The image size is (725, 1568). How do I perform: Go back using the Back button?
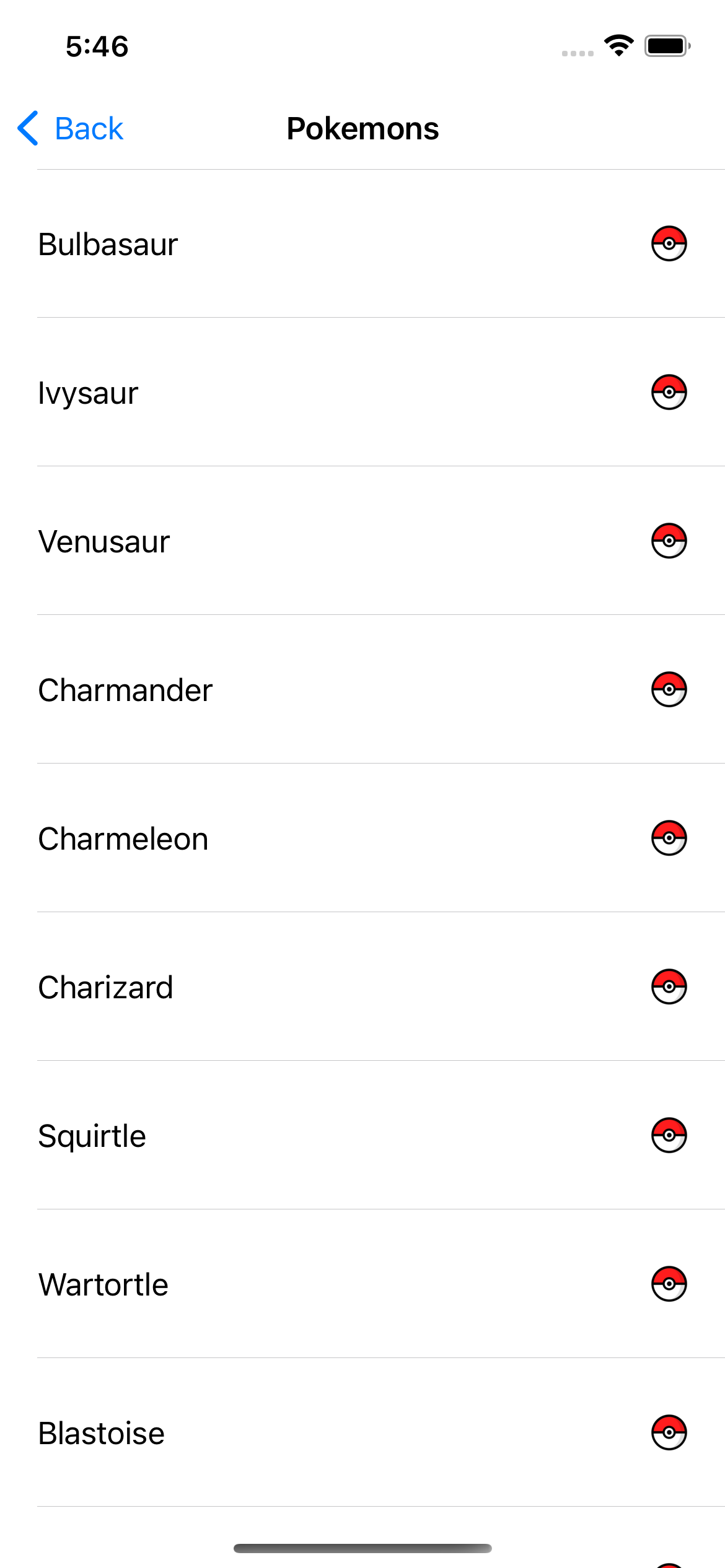[71, 129]
